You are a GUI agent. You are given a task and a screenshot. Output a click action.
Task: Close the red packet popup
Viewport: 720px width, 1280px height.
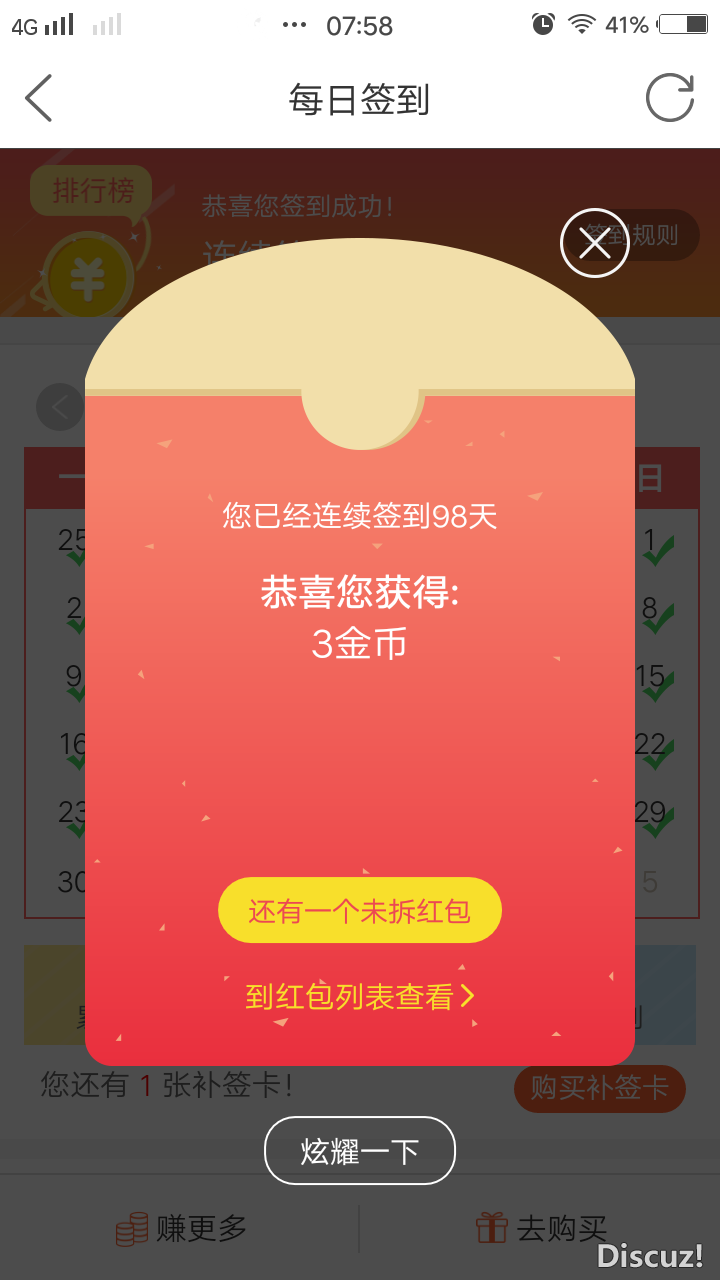pyautogui.click(x=594, y=243)
